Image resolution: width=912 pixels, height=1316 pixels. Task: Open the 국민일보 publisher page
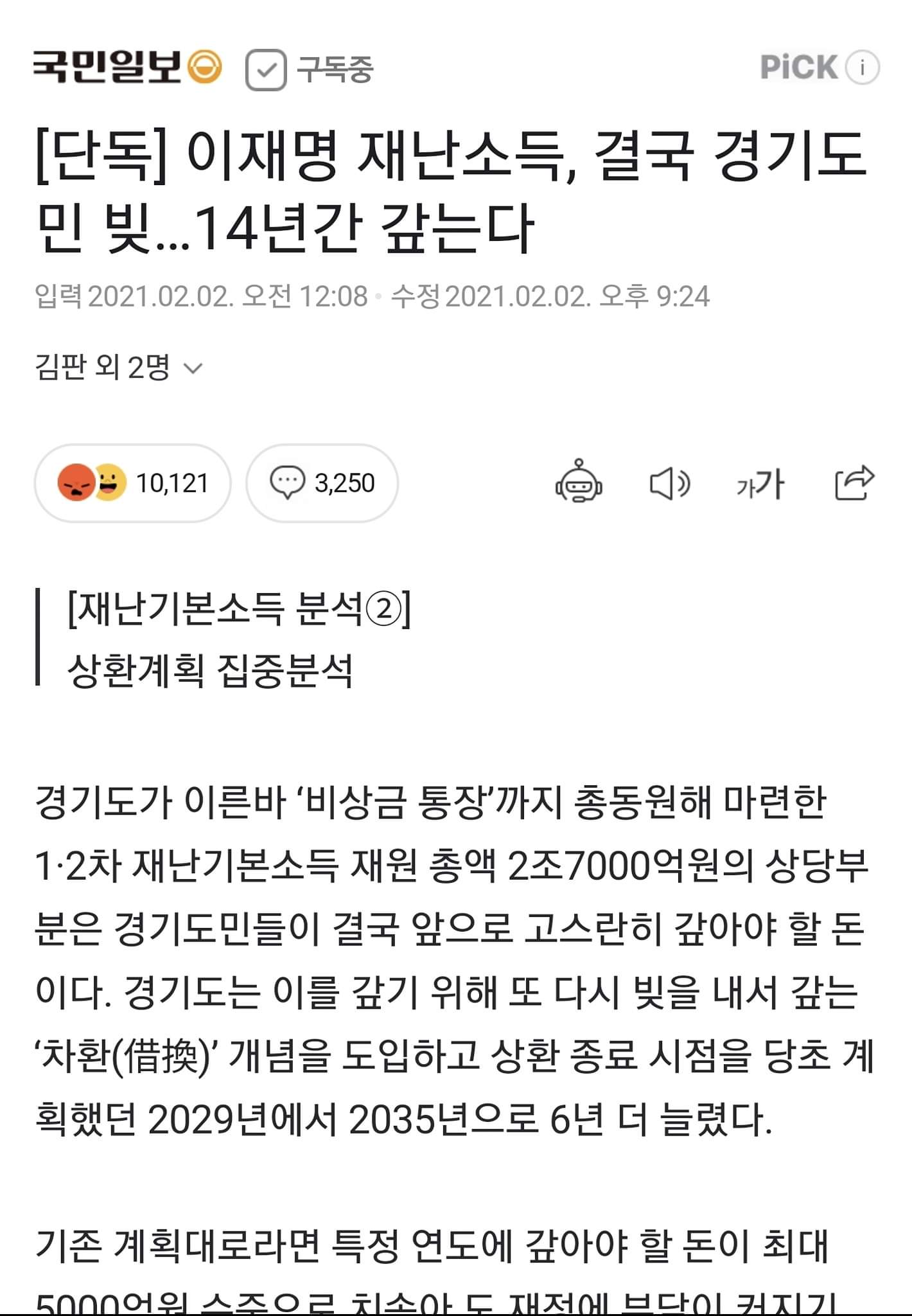(x=127, y=67)
